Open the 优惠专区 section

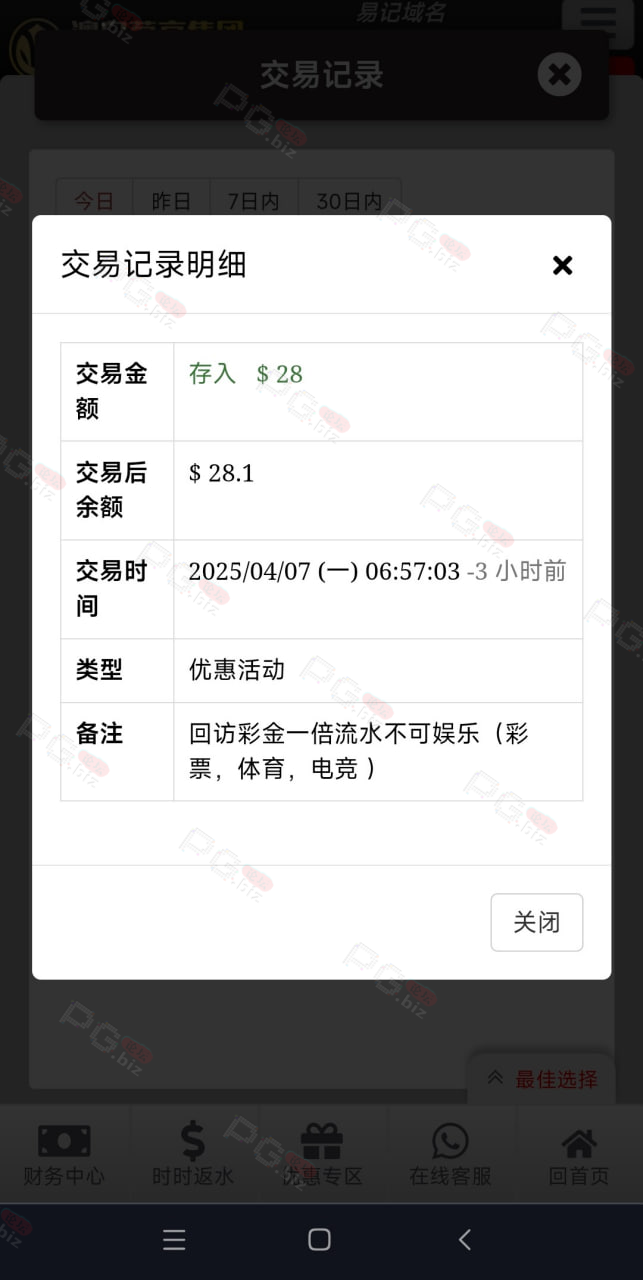[322, 1154]
